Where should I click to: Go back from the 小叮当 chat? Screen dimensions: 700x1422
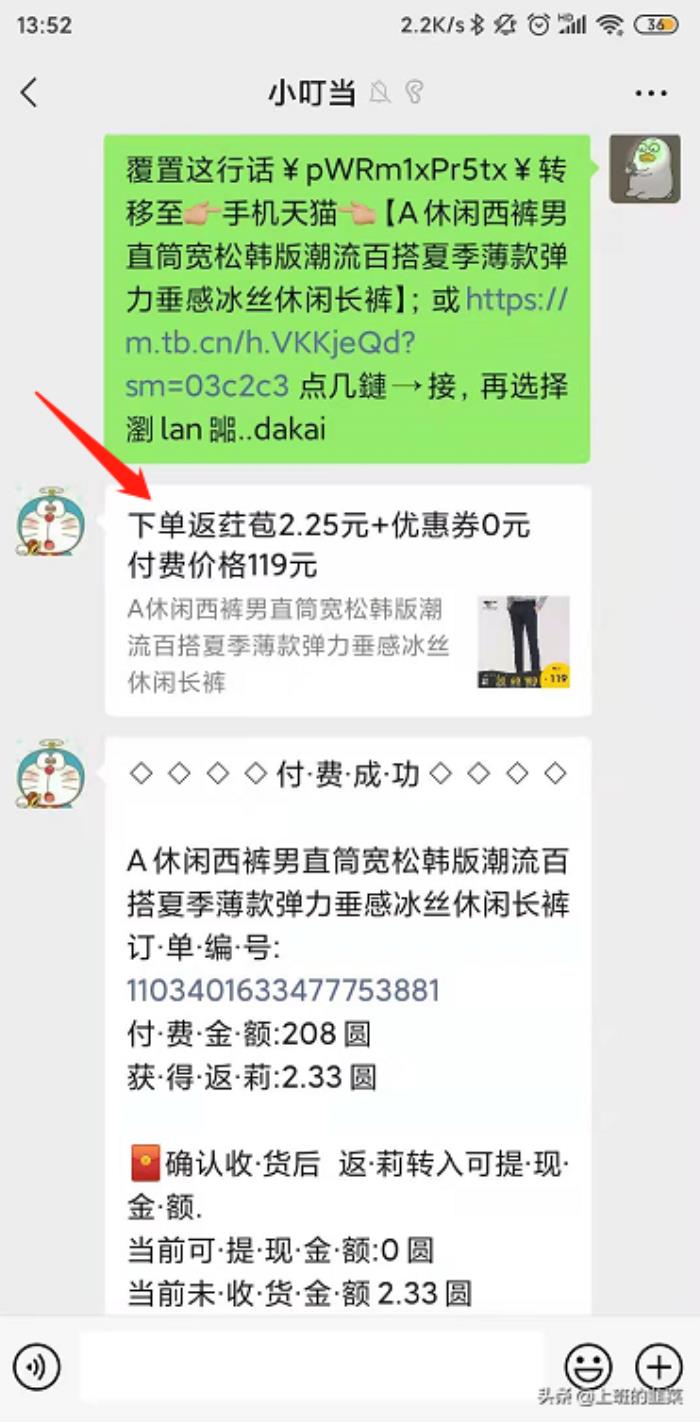pos(29,93)
